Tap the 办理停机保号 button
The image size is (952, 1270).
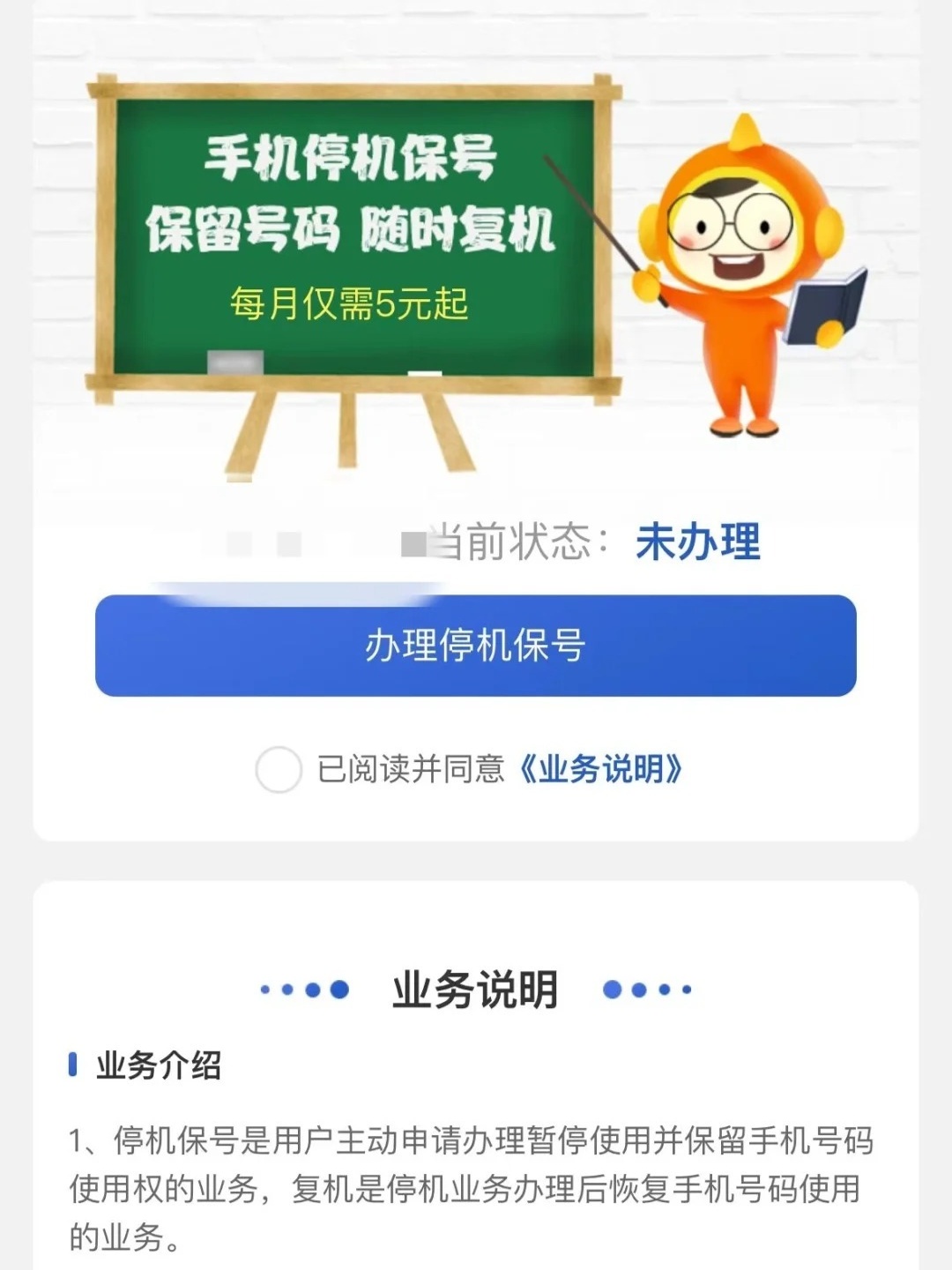tap(475, 646)
